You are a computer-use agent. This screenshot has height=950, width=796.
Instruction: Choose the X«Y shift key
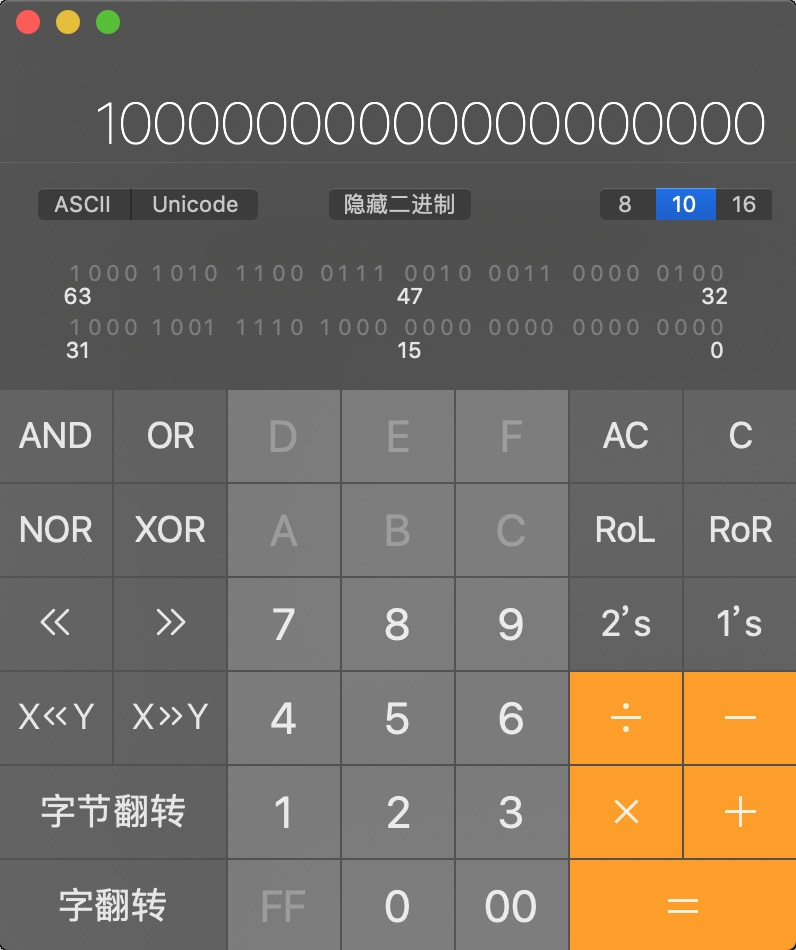[56, 718]
